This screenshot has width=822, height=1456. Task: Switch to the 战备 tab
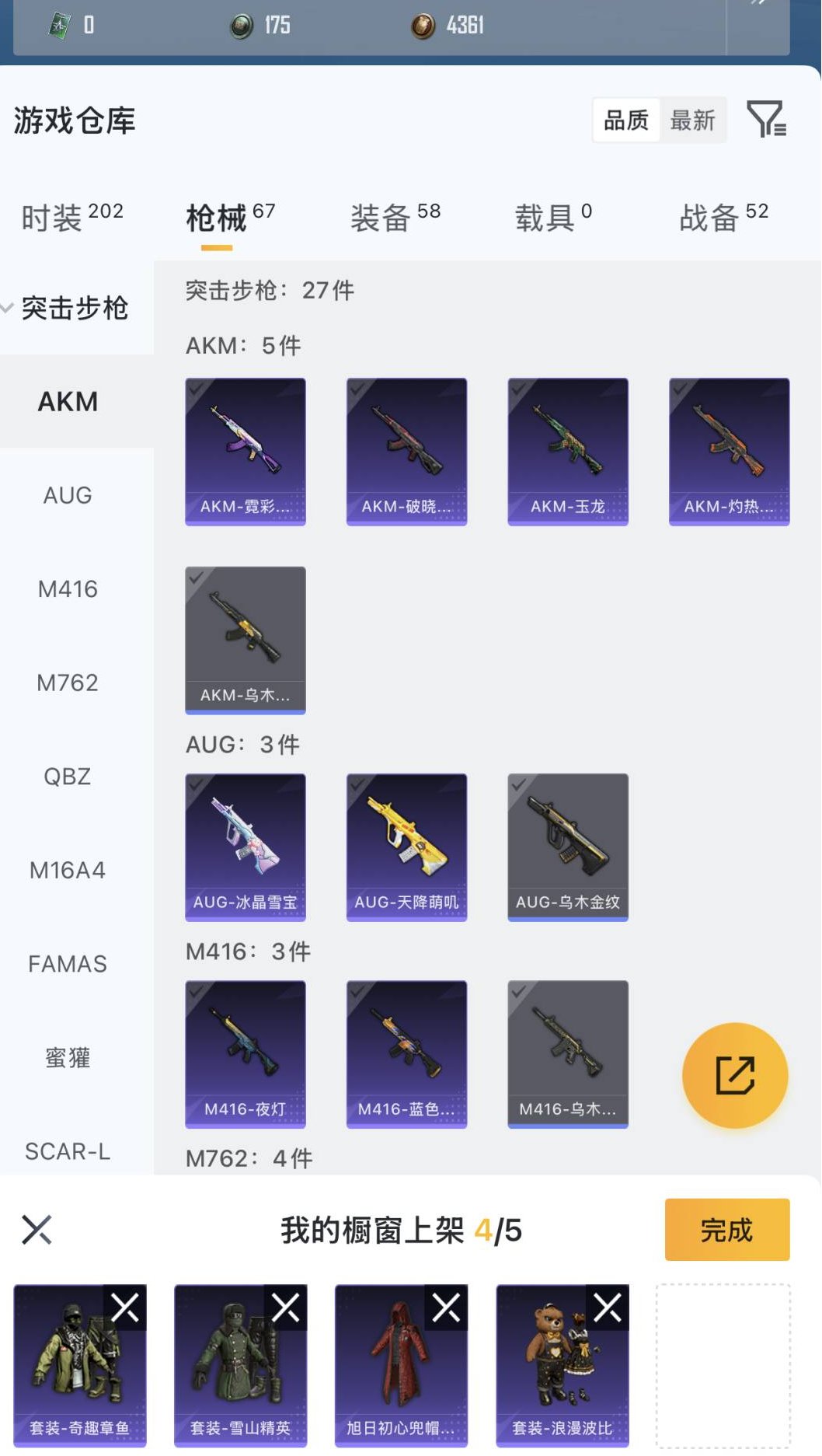[724, 217]
